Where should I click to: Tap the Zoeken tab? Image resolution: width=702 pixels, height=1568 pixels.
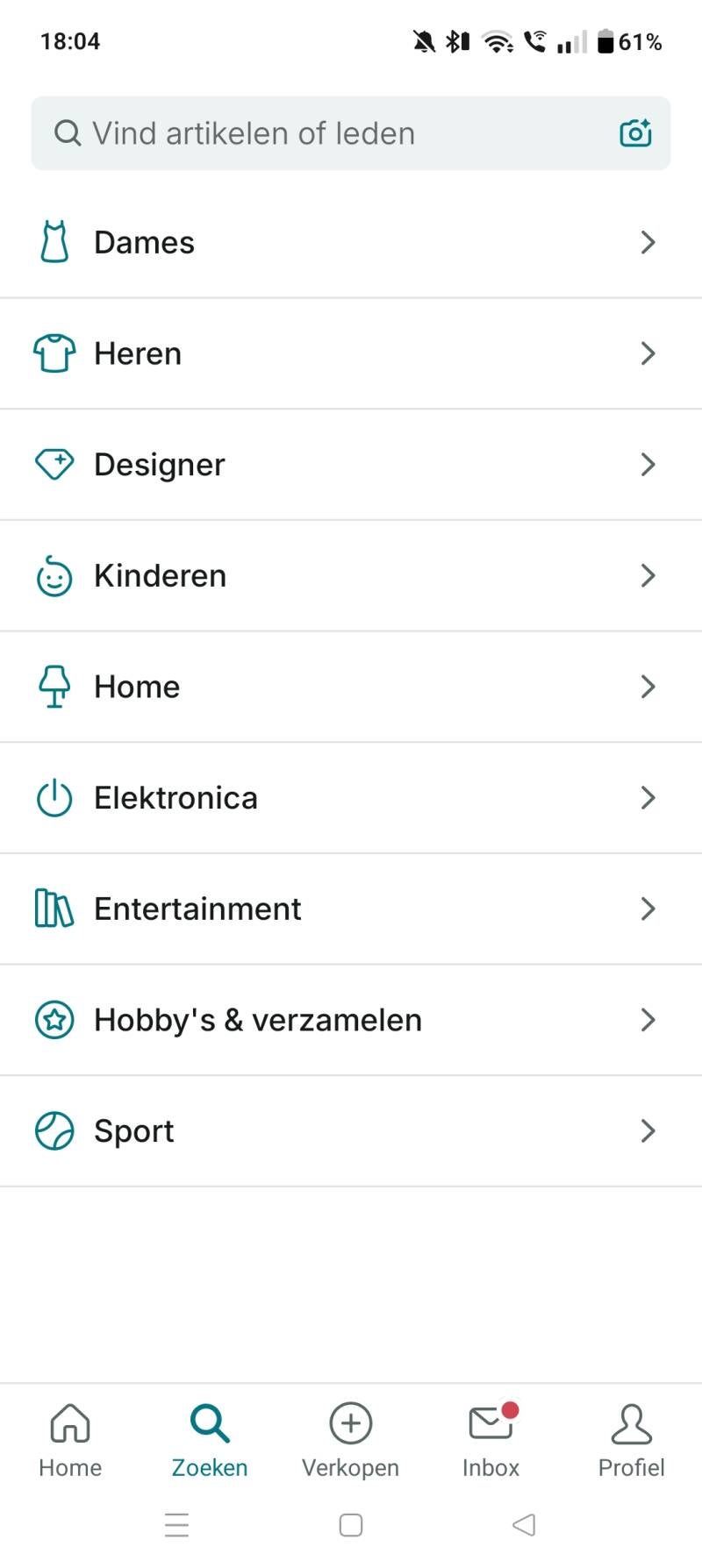pos(210,1441)
